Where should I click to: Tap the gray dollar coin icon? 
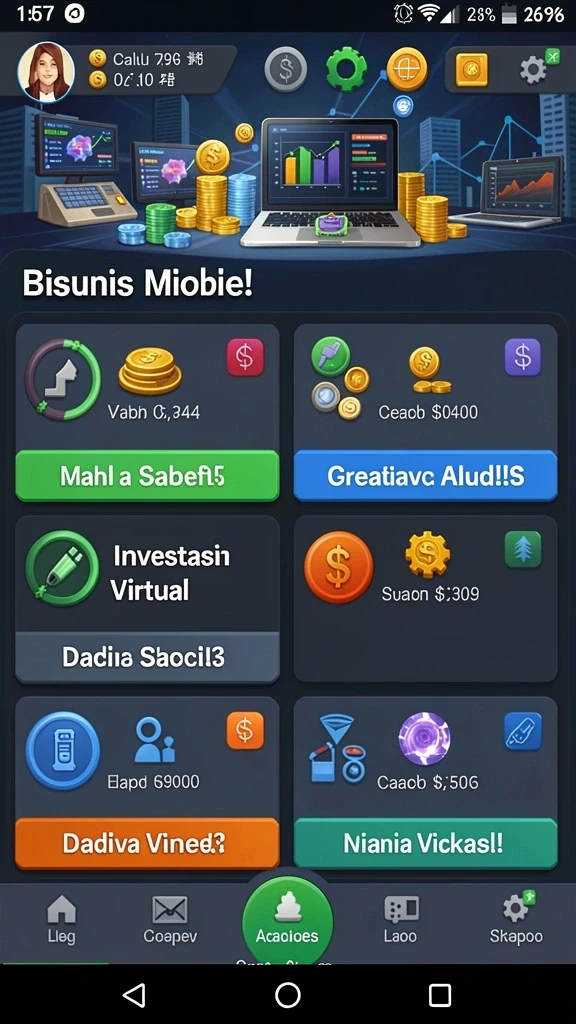(285, 69)
